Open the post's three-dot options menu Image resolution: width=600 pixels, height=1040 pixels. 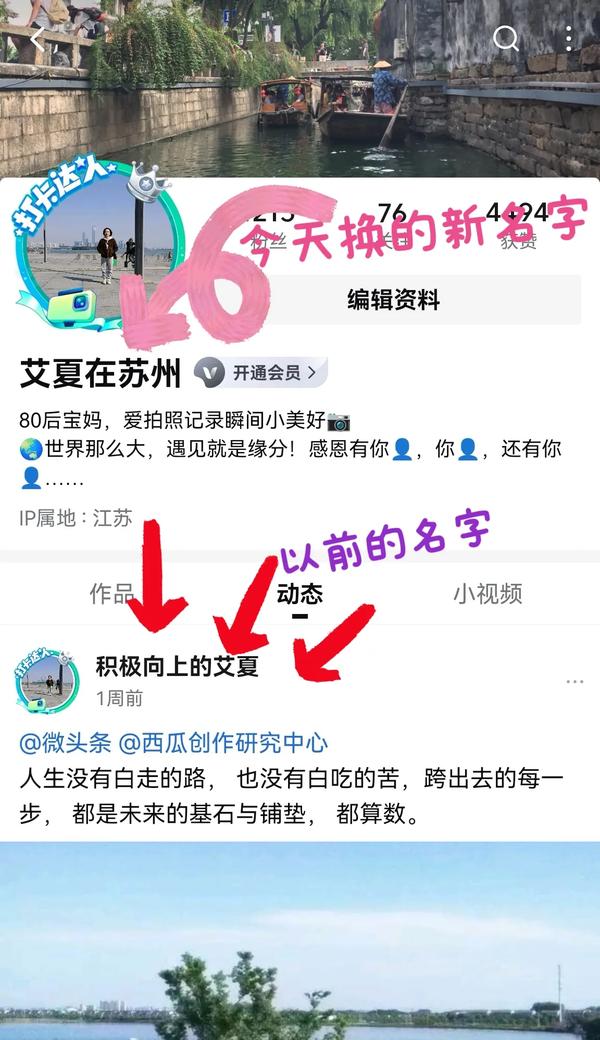coord(574,682)
